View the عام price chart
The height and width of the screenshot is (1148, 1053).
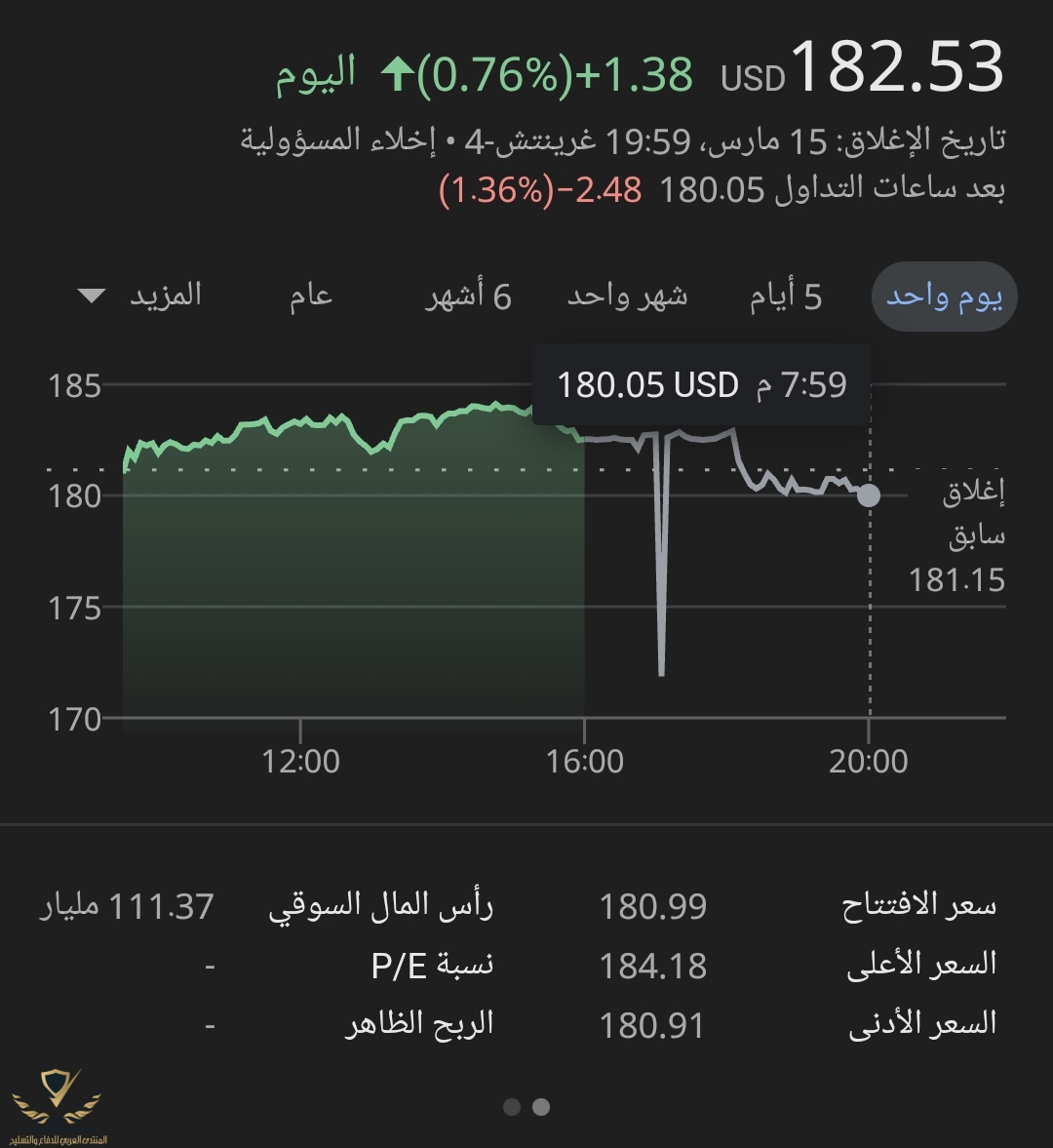311,297
